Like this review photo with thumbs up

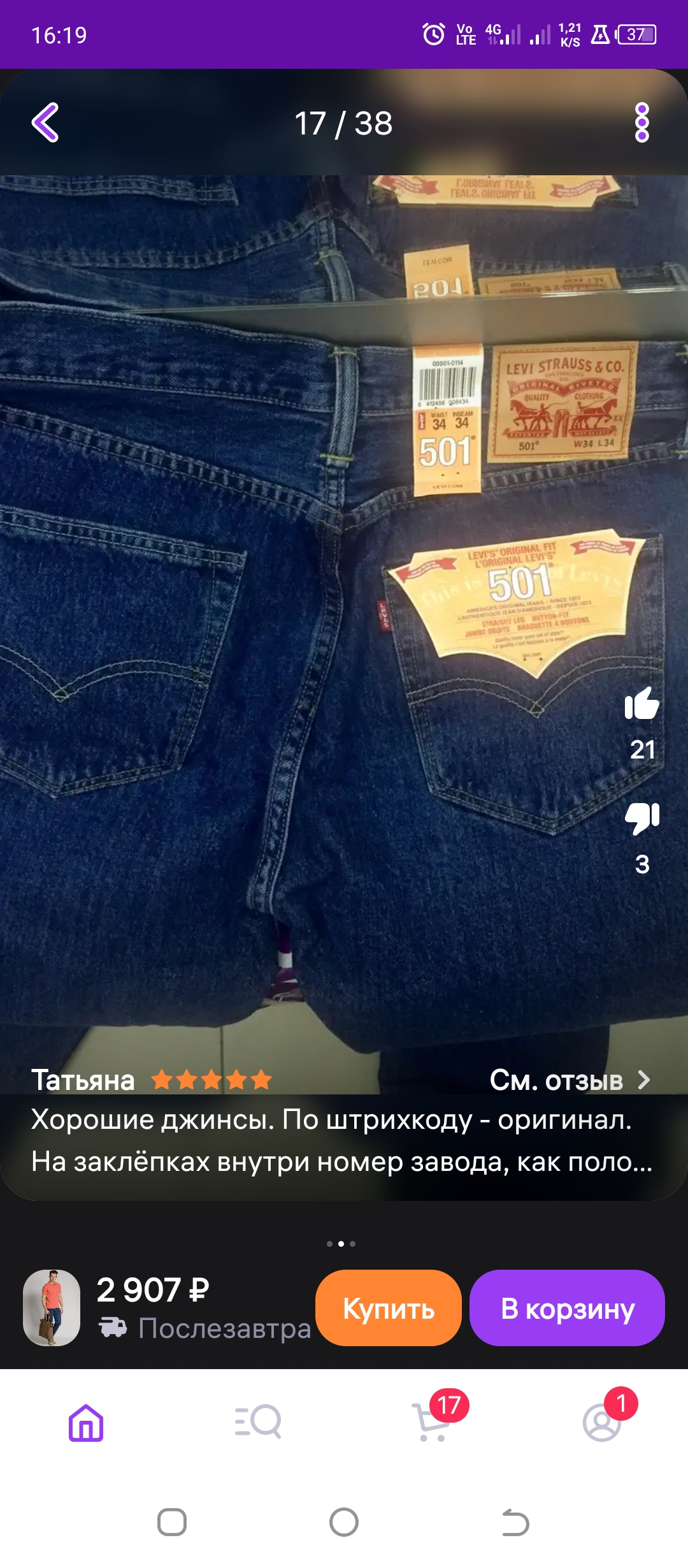(x=642, y=704)
